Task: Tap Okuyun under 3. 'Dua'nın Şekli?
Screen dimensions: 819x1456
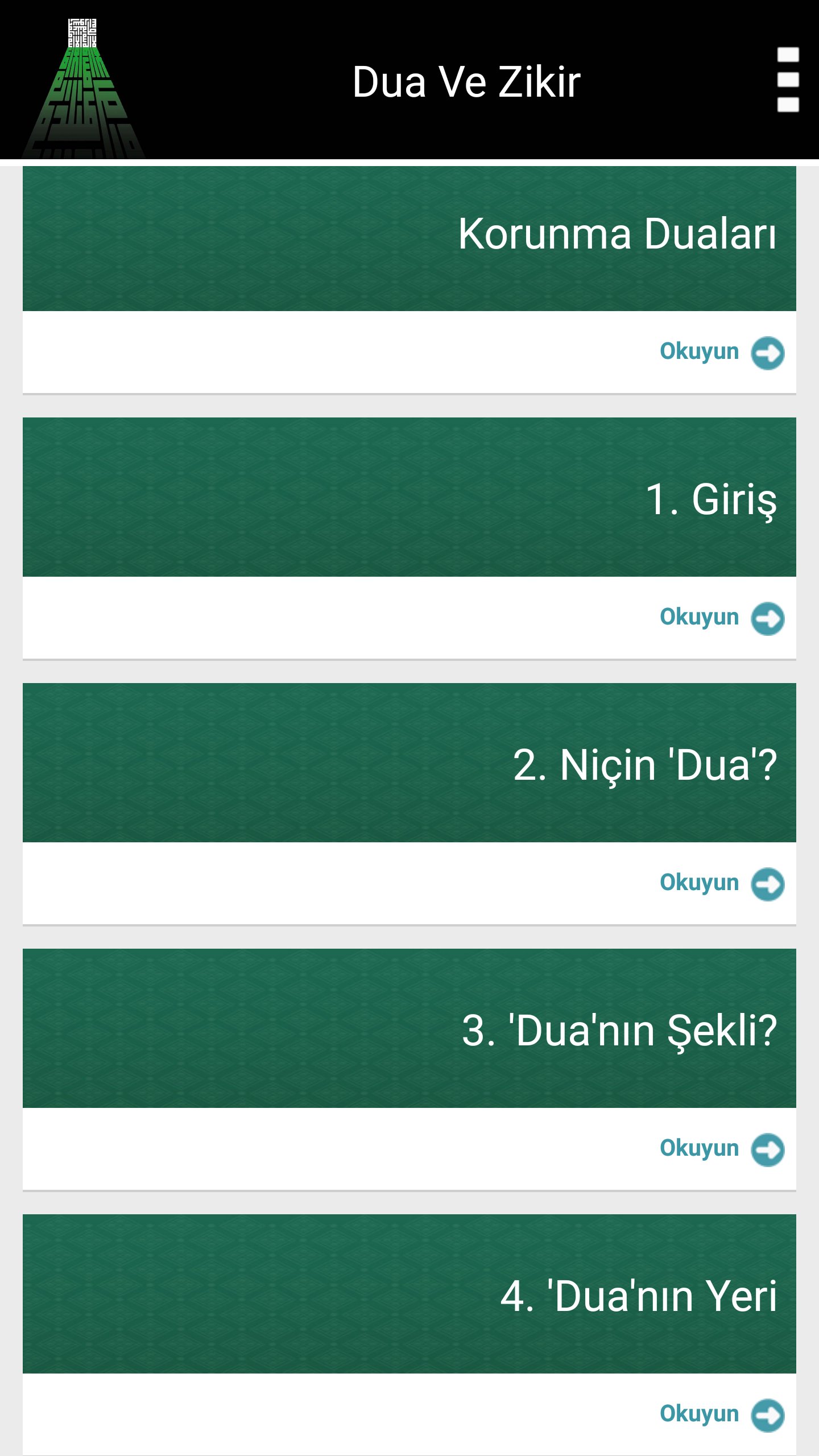Action: pos(721,1149)
